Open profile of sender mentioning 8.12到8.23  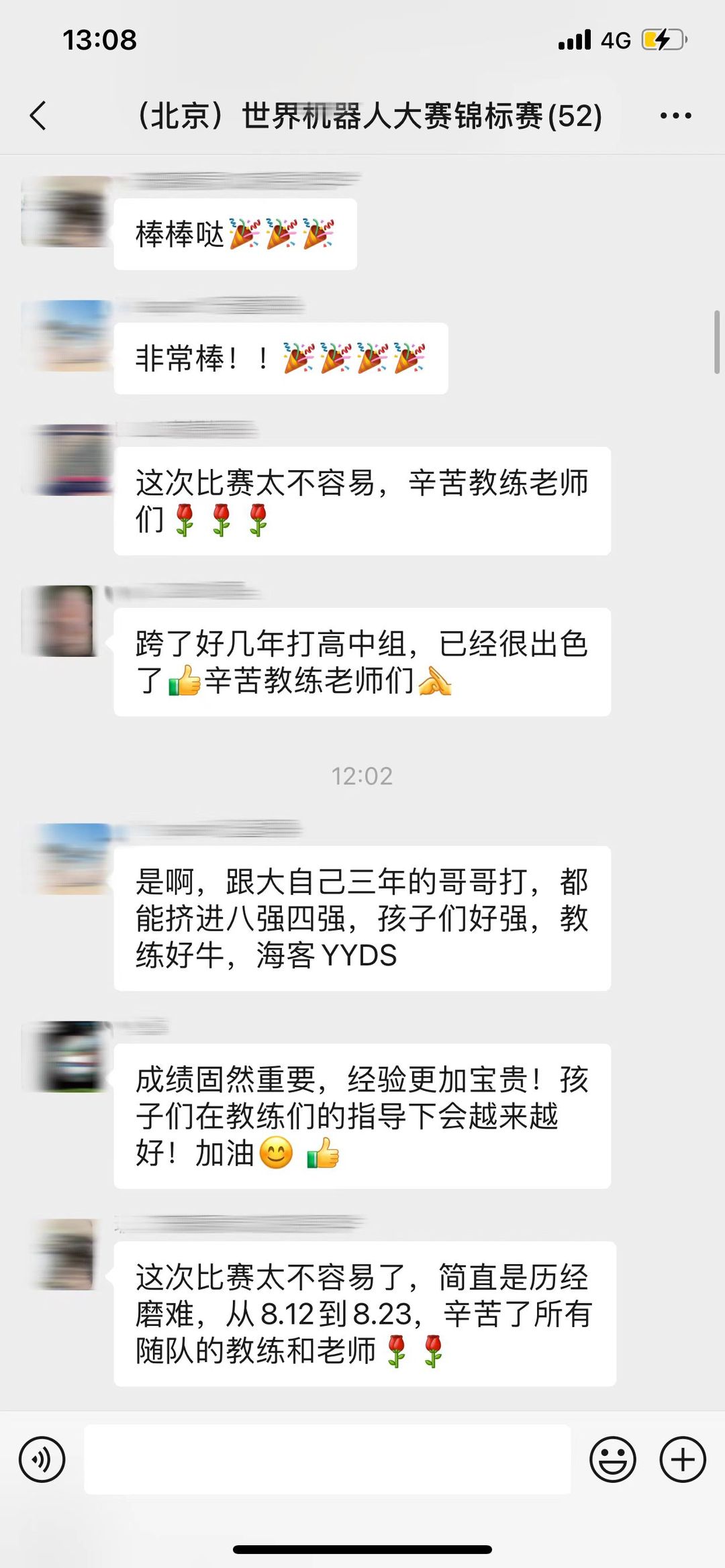coord(66,1255)
